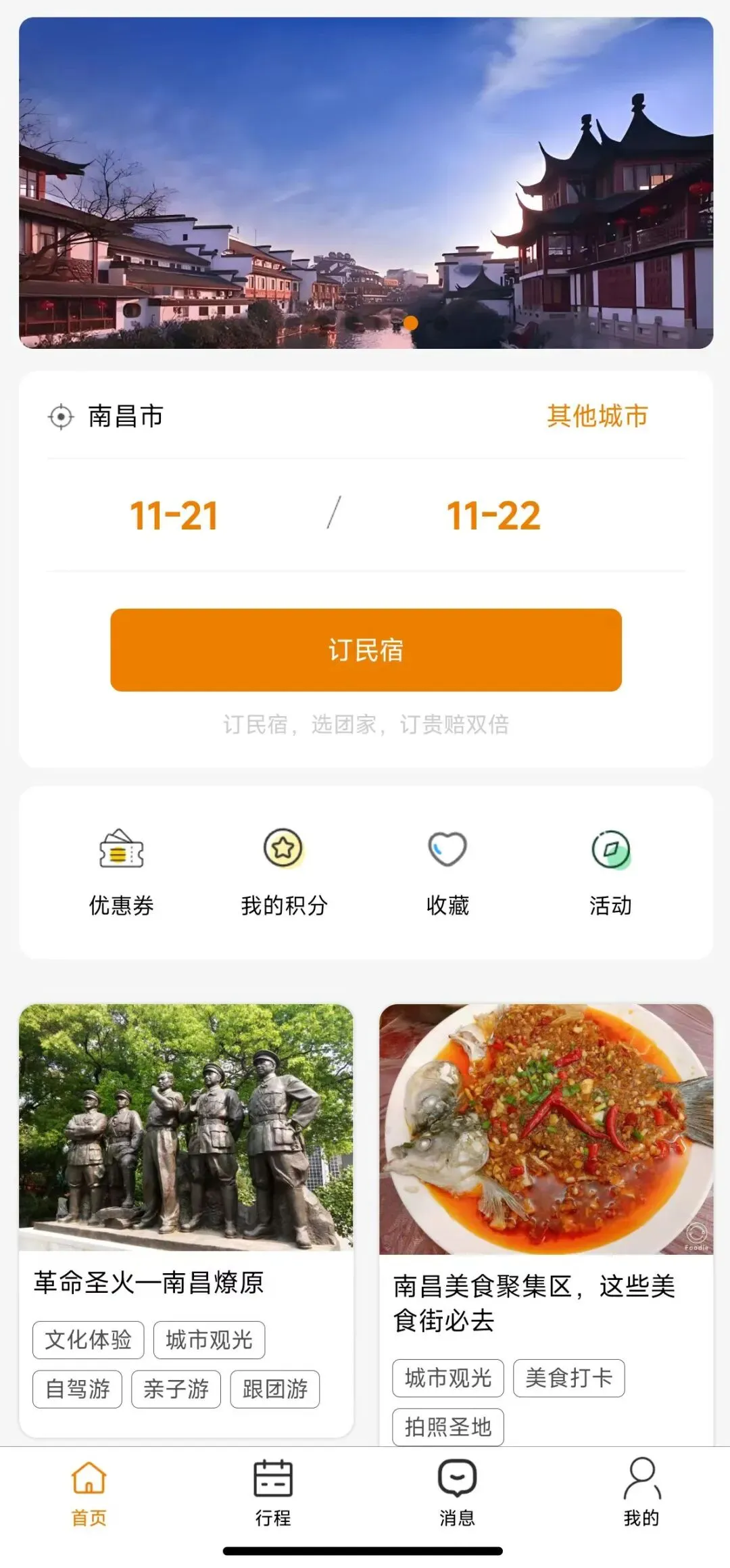Open the 革命圣火—南昌燎原 card

click(x=186, y=1149)
